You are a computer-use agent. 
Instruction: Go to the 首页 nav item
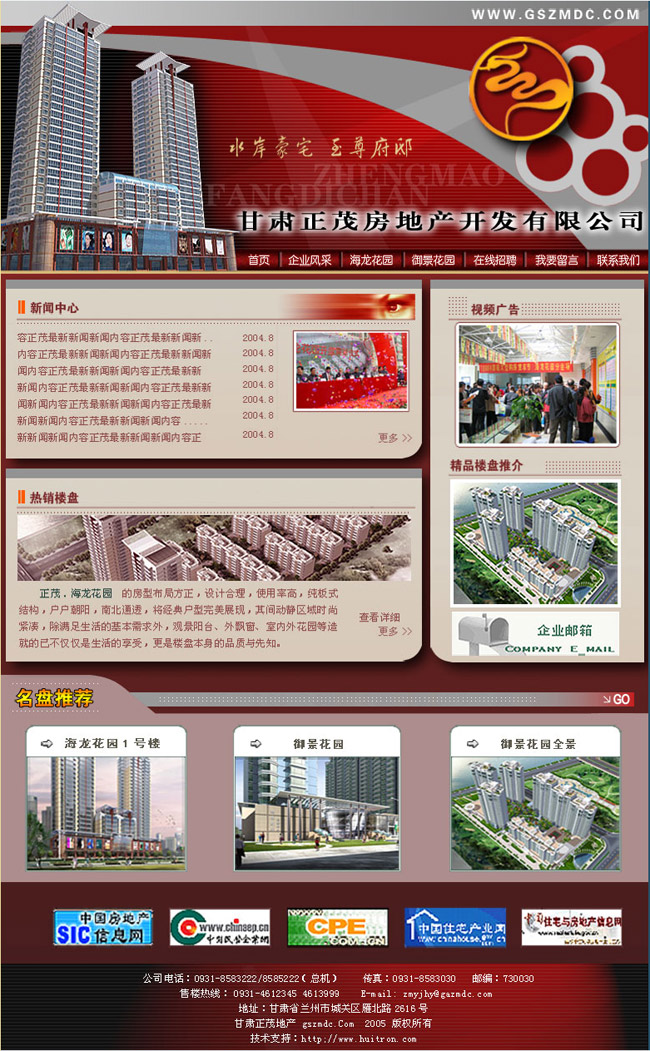pyautogui.click(x=259, y=260)
